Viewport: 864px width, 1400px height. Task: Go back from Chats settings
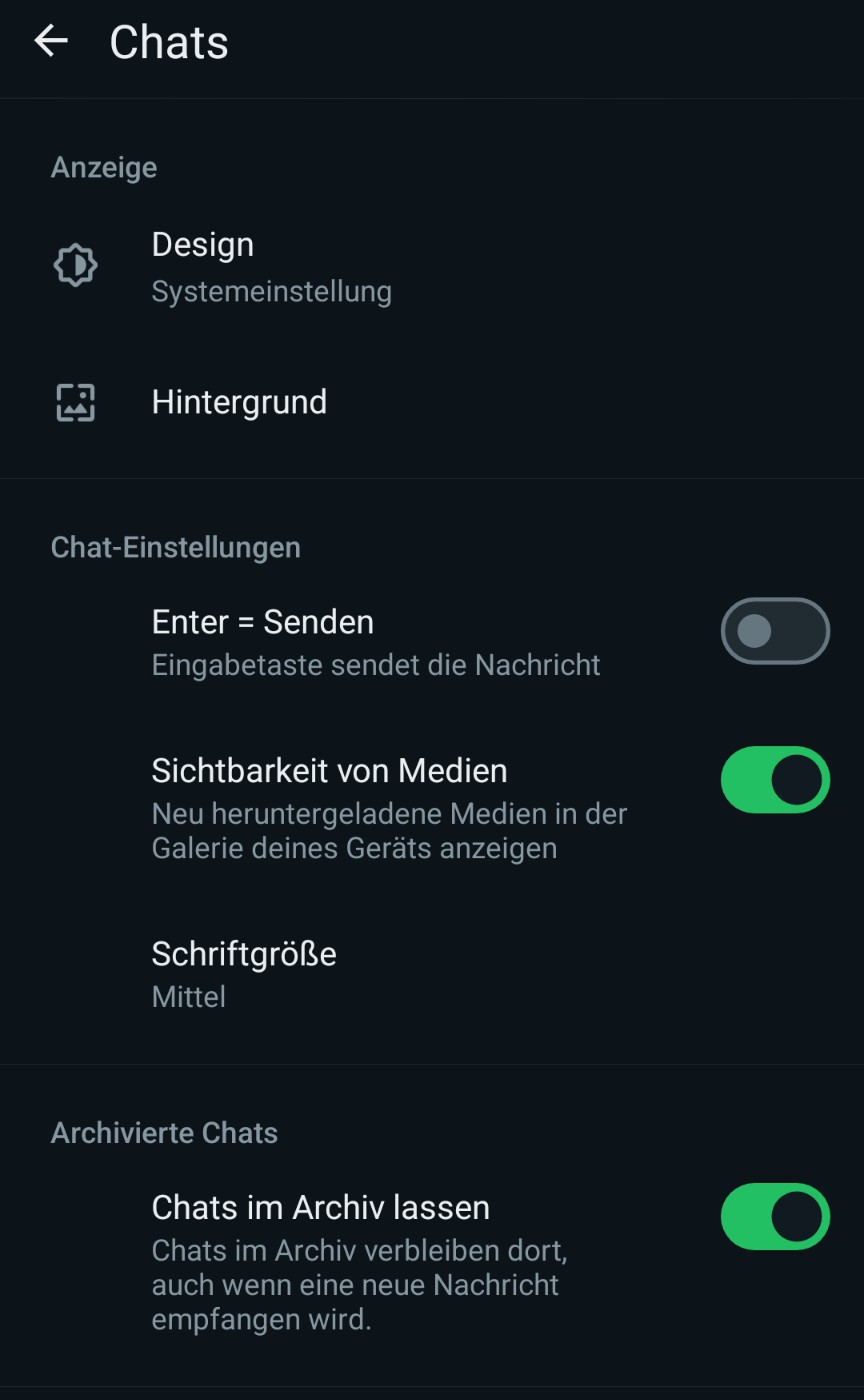click(x=51, y=41)
